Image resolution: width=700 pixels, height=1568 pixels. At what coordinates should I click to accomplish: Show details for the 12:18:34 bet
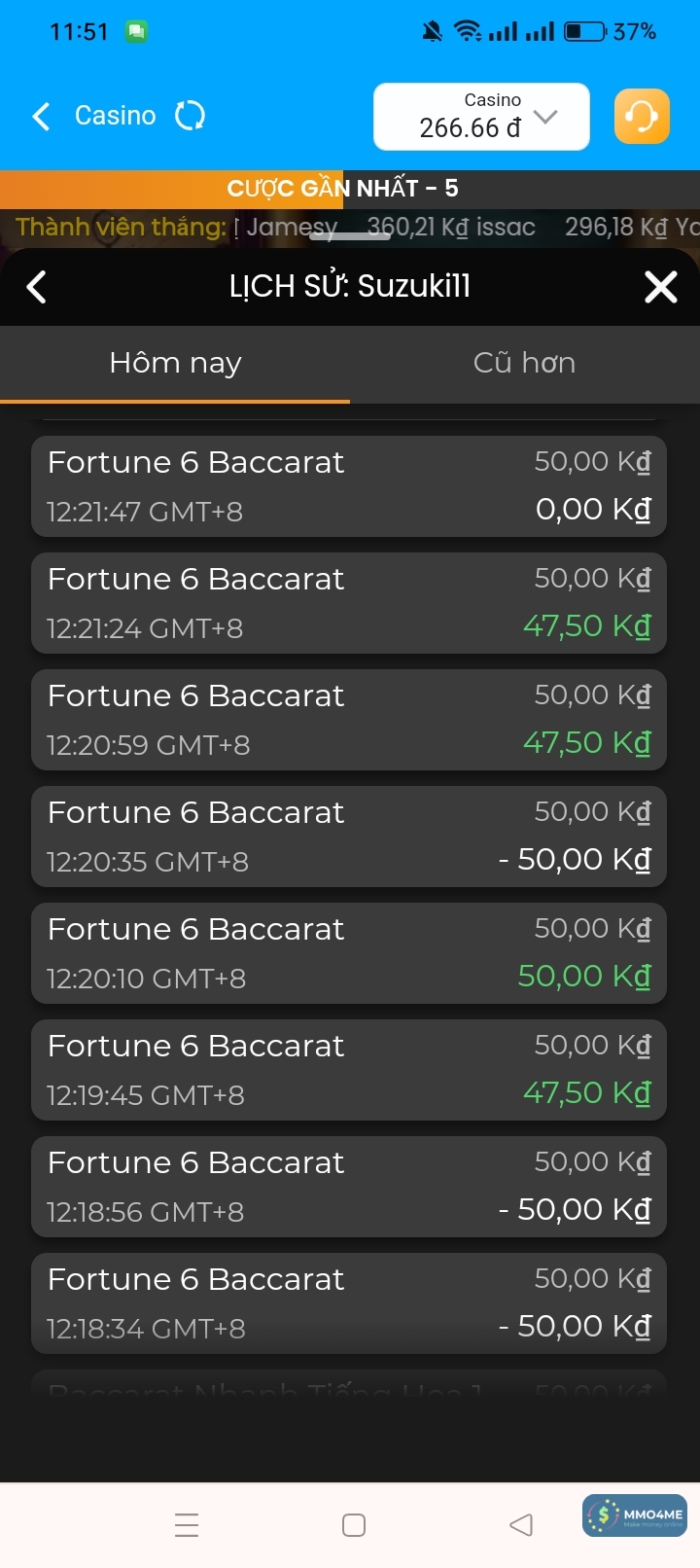tap(349, 1303)
